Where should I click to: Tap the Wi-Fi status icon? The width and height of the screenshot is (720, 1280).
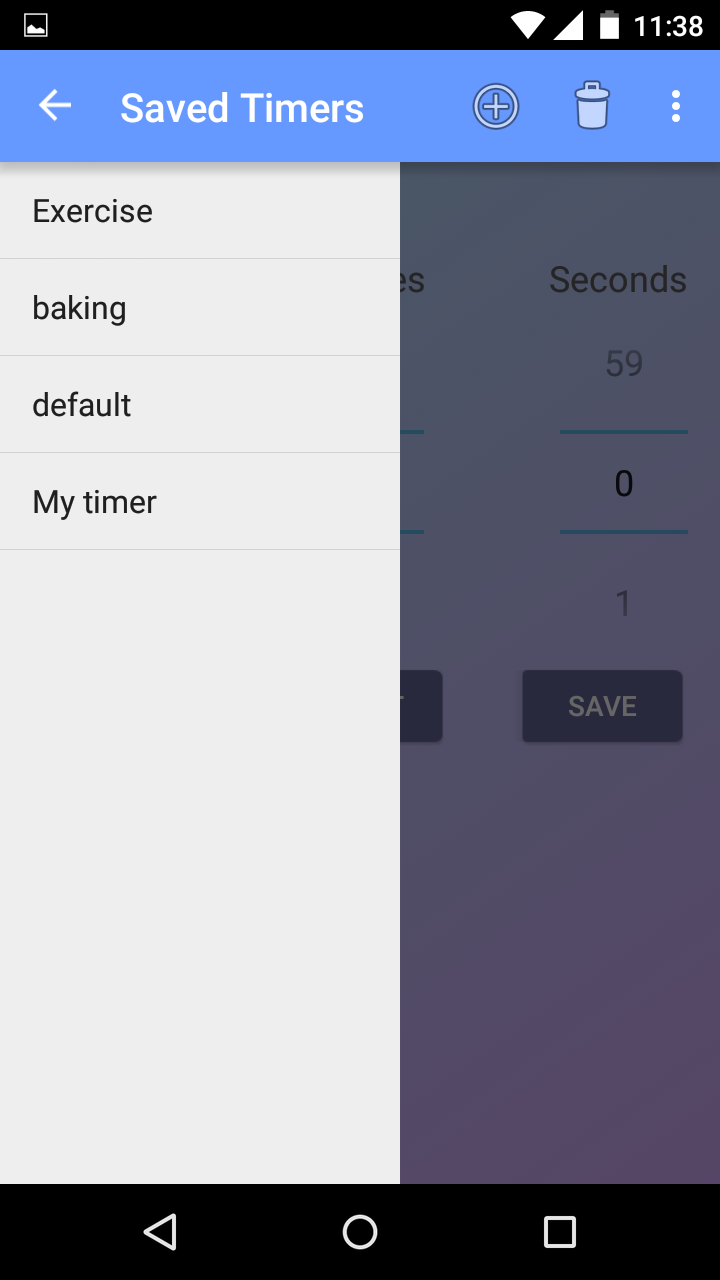525,24
